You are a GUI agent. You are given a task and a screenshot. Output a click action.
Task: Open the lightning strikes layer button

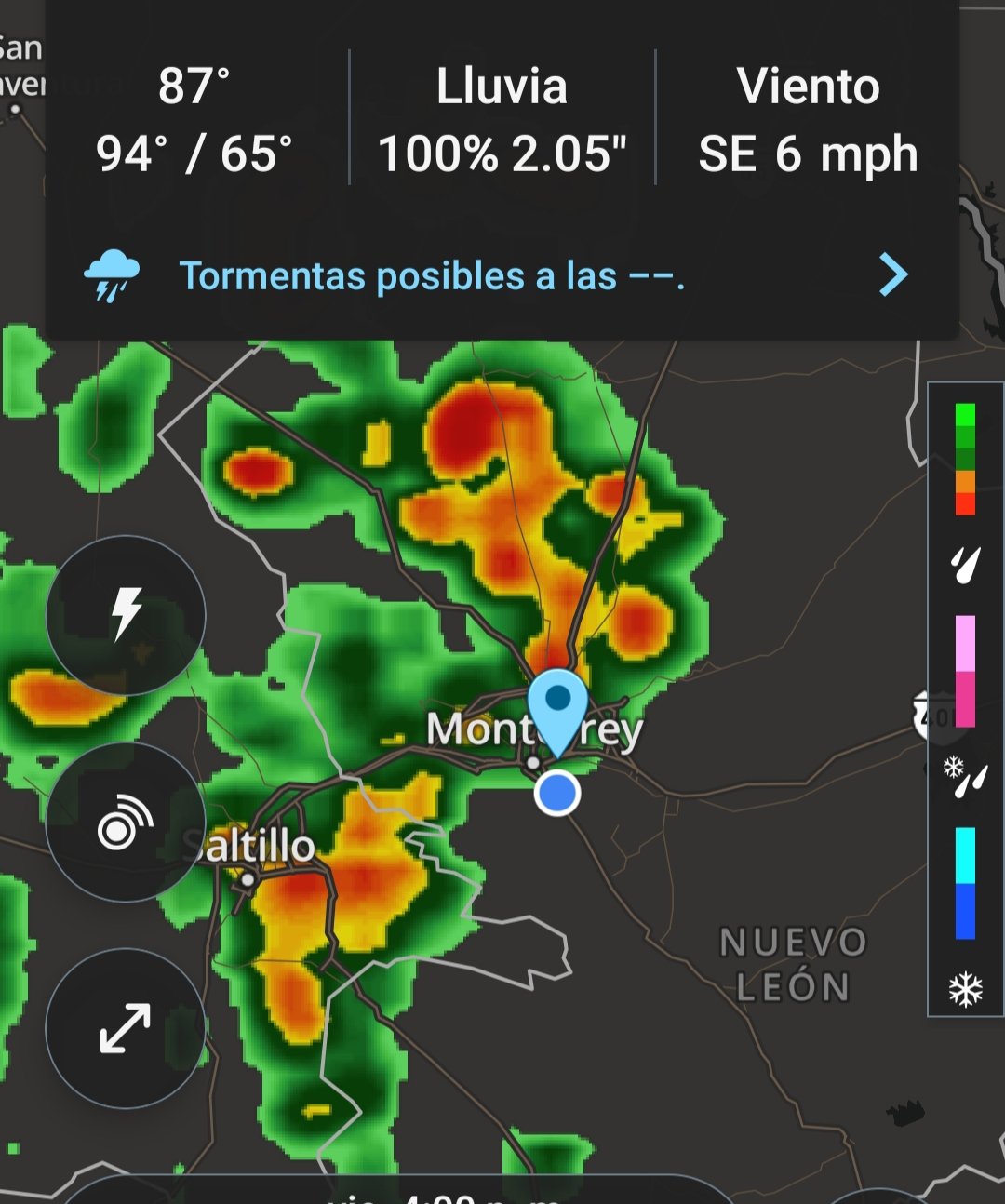click(126, 615)
